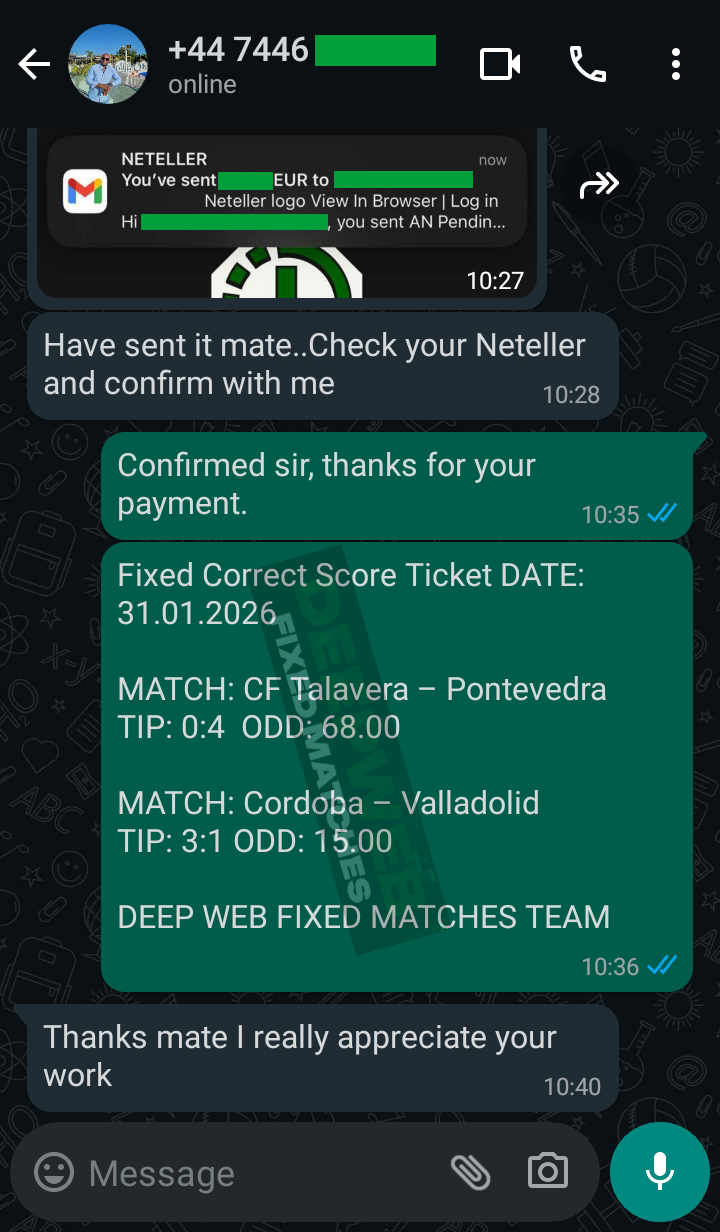The width and height of the screenshot is (720, 1232).
Task: Tap the contact's profile picture
Action: [107, 64]
